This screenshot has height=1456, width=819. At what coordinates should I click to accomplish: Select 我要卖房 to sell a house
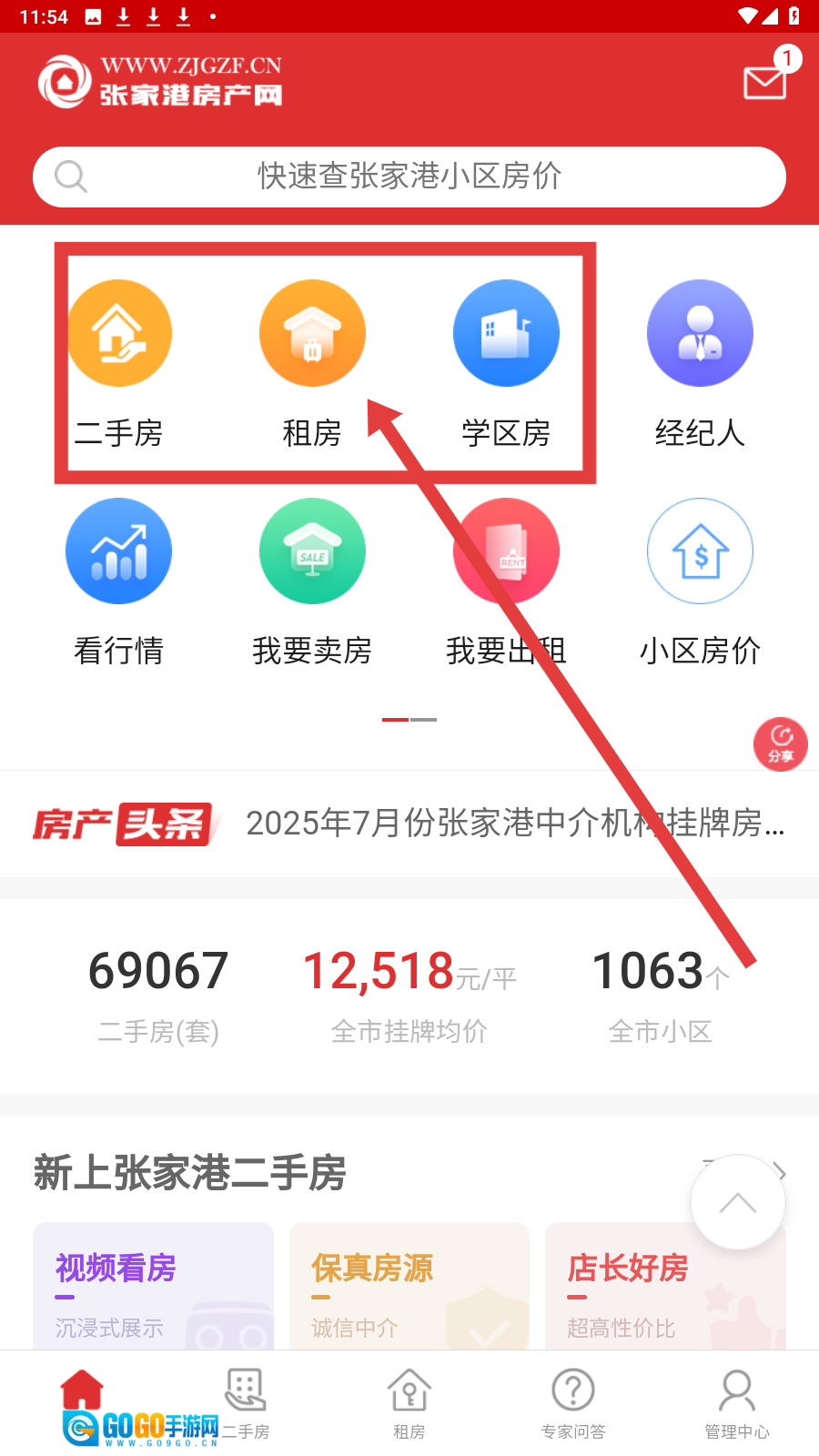point(312,552)
